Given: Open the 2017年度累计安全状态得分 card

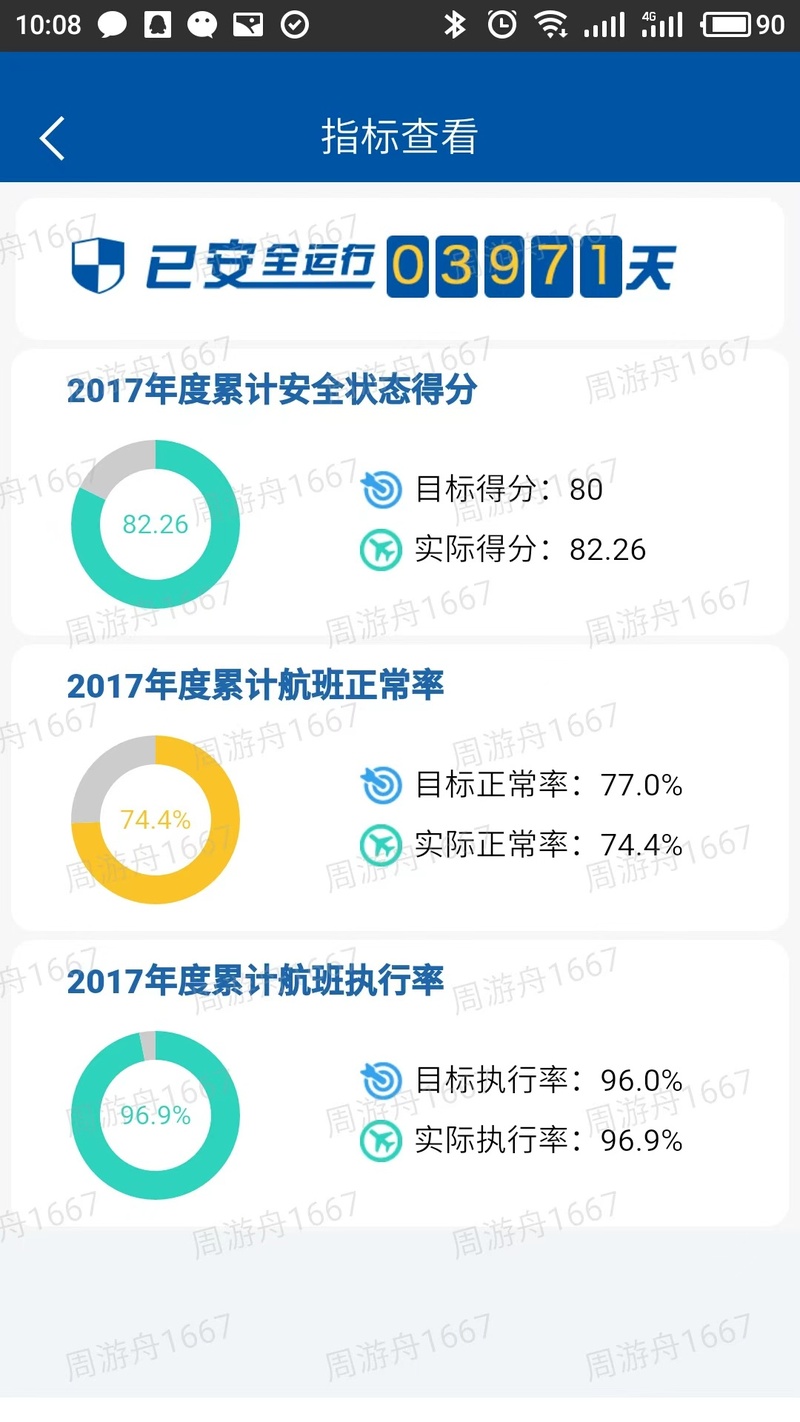Looking at the screenshot, I should tap(400, 492).
